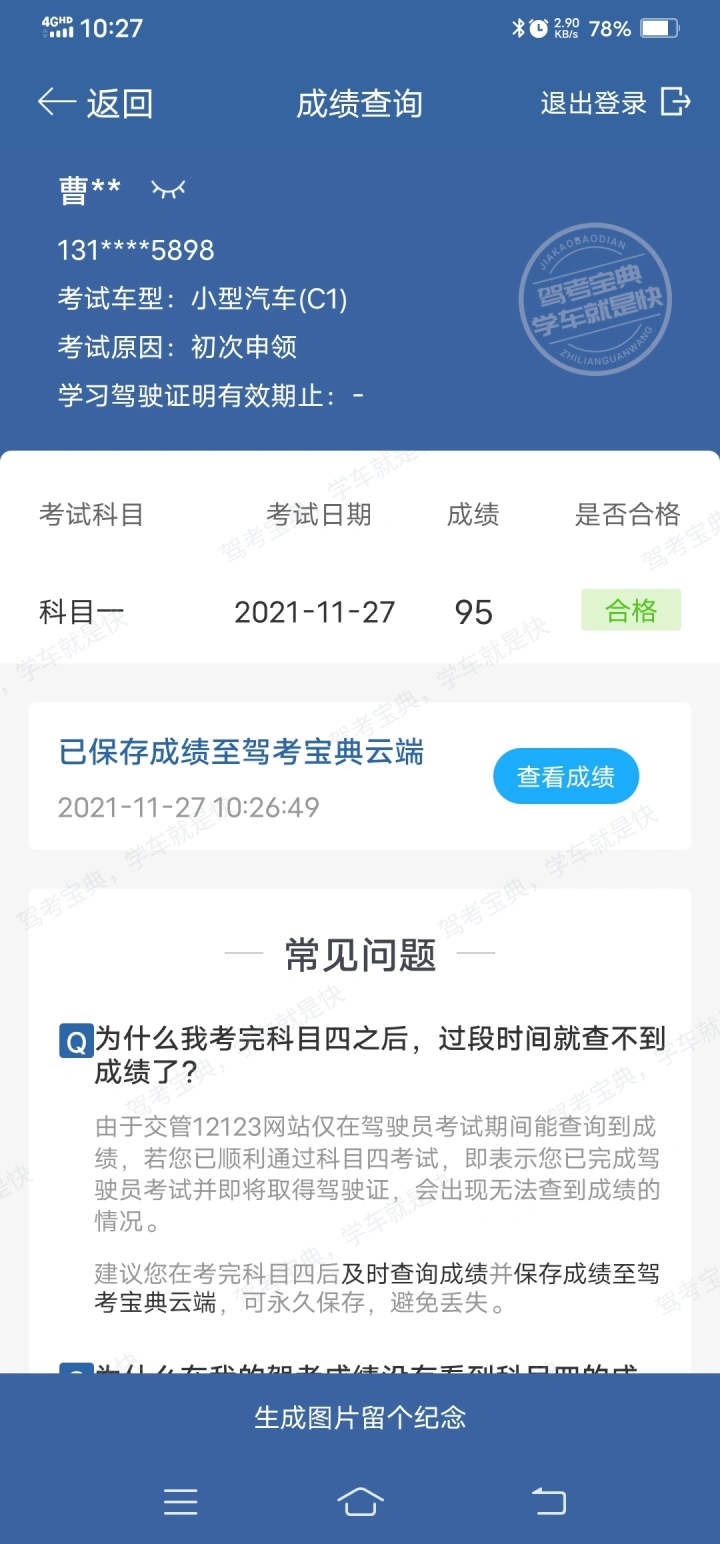Open the system recent apps menu

[181, 1501]
